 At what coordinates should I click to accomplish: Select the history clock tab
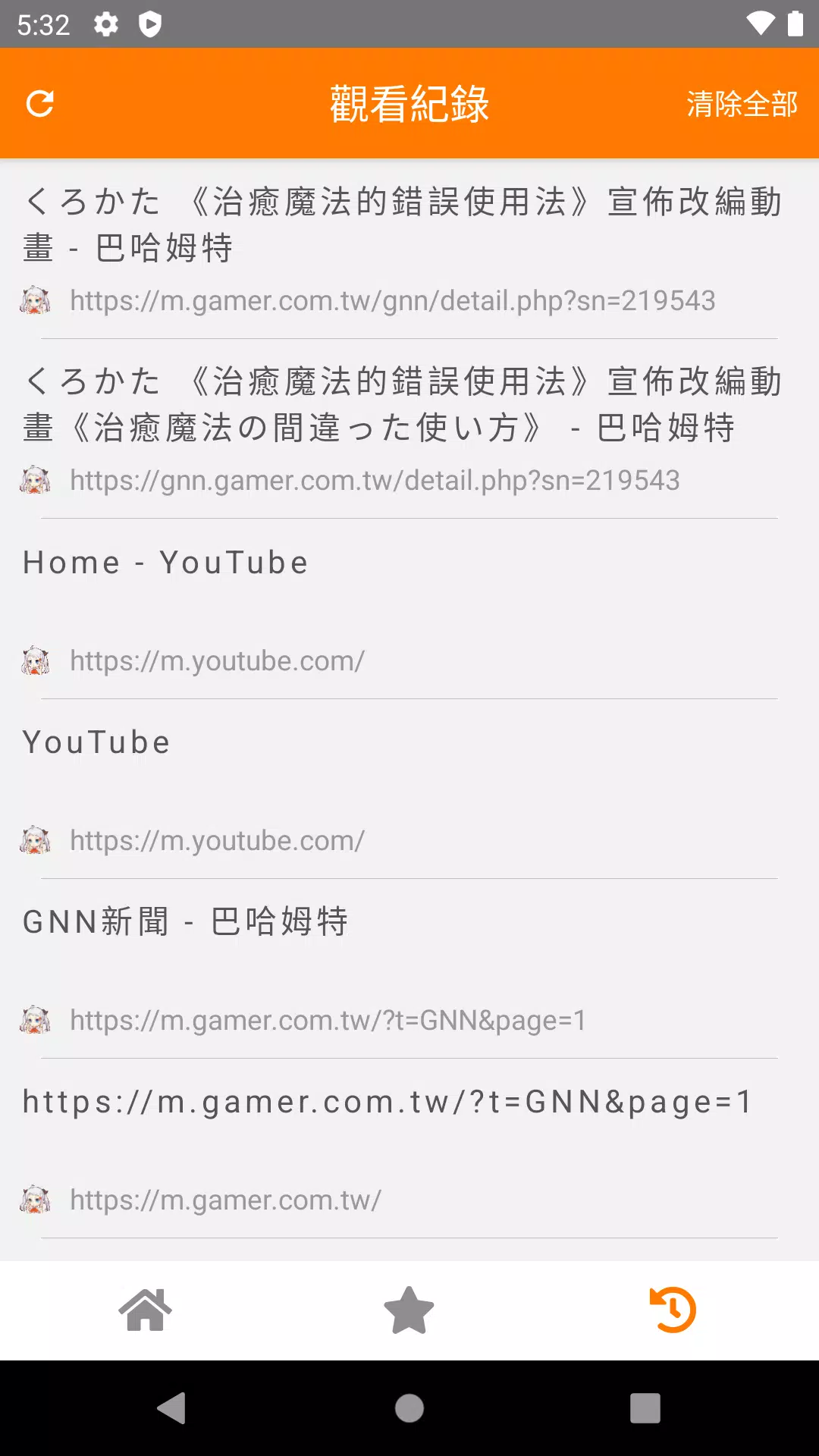coord(673,1310)
